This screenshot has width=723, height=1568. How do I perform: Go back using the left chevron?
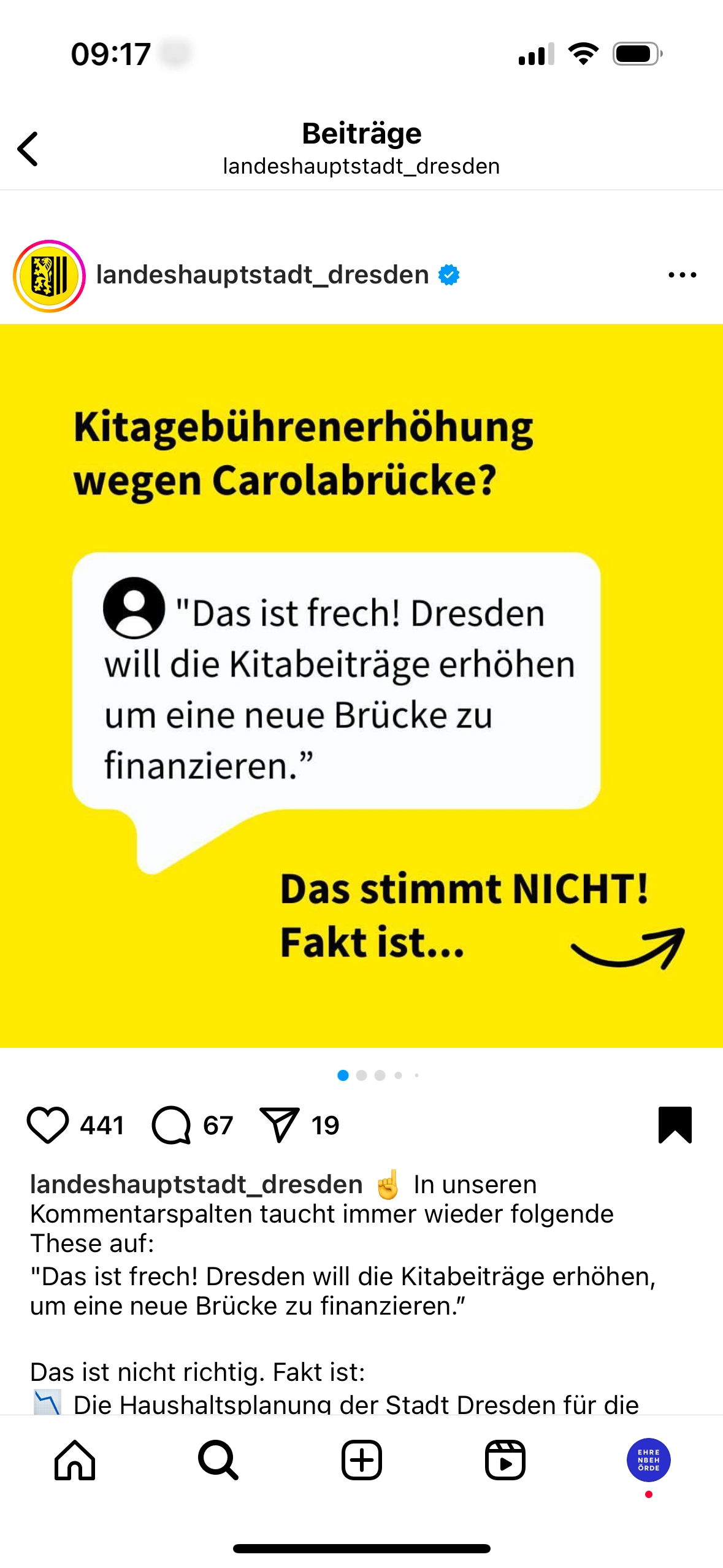pyautogui.click(x=28, y=147)
